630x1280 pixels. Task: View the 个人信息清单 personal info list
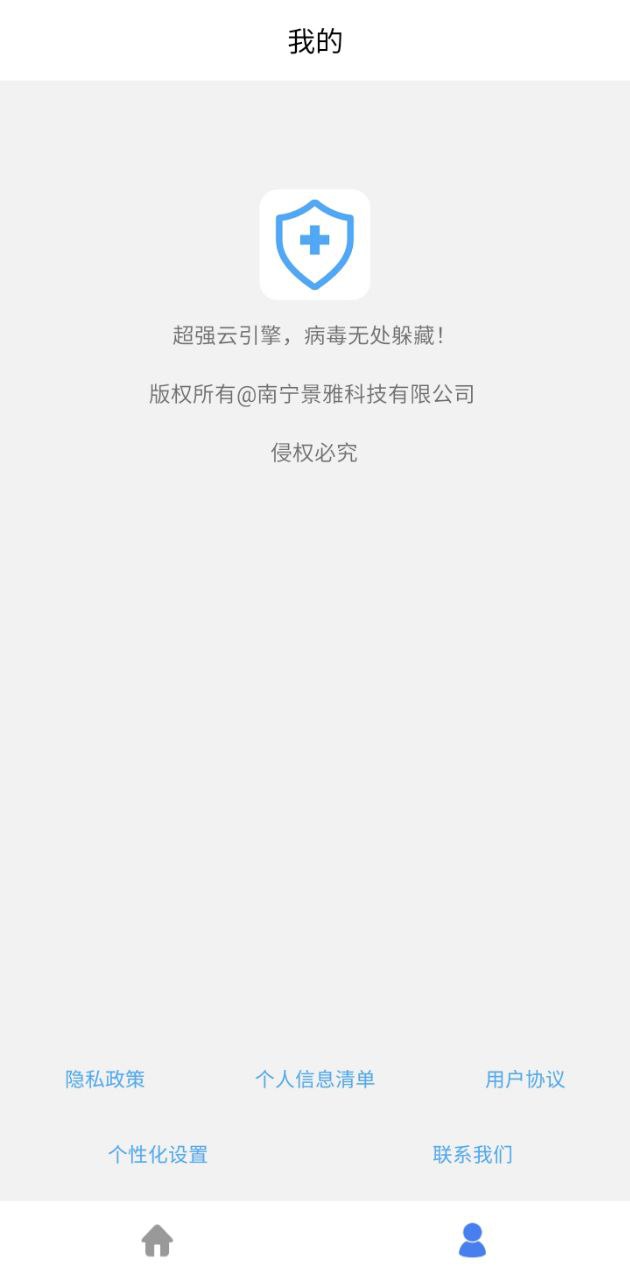tap(315, 1079)
